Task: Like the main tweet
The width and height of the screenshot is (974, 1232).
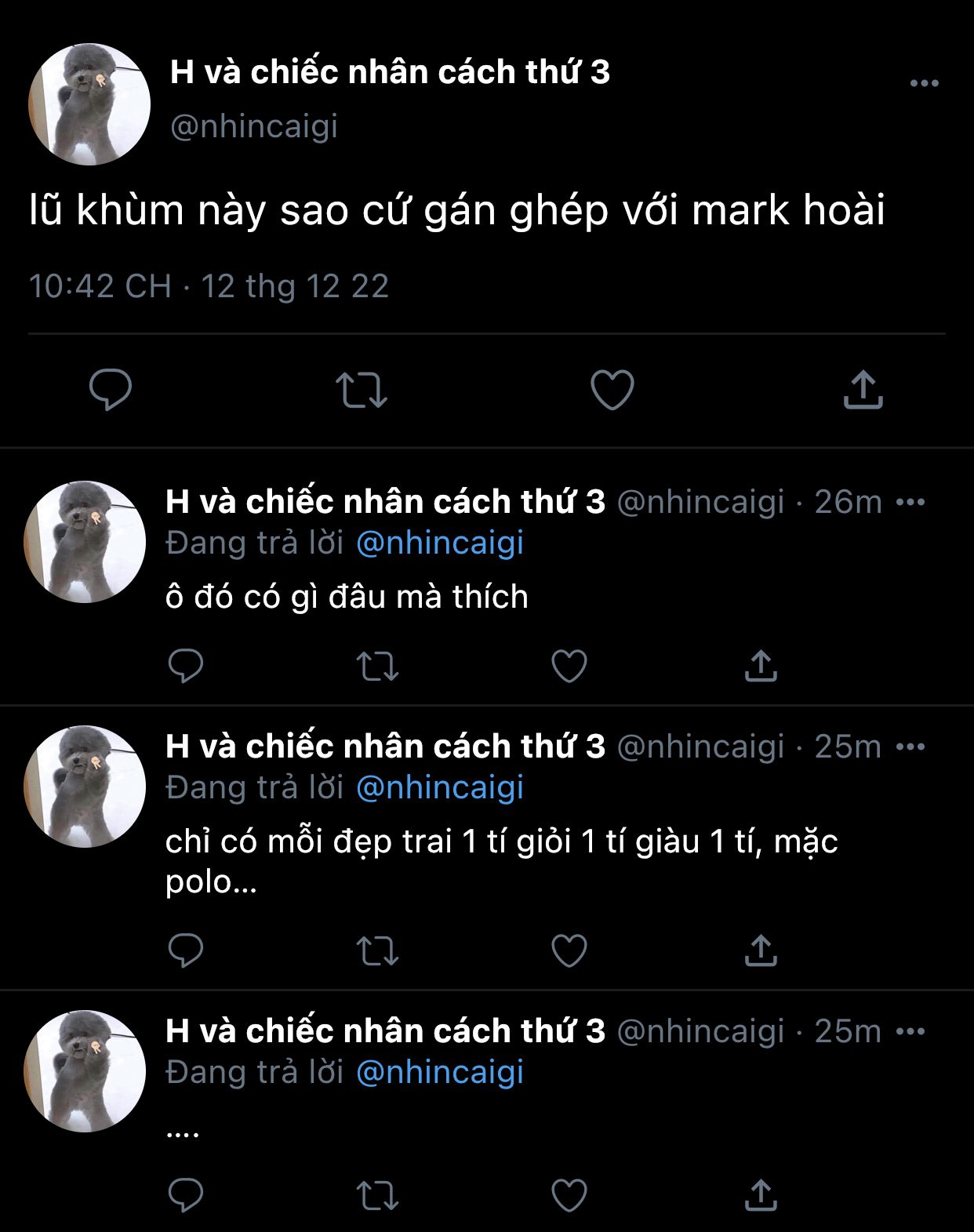Action: (x=612, y=390)
